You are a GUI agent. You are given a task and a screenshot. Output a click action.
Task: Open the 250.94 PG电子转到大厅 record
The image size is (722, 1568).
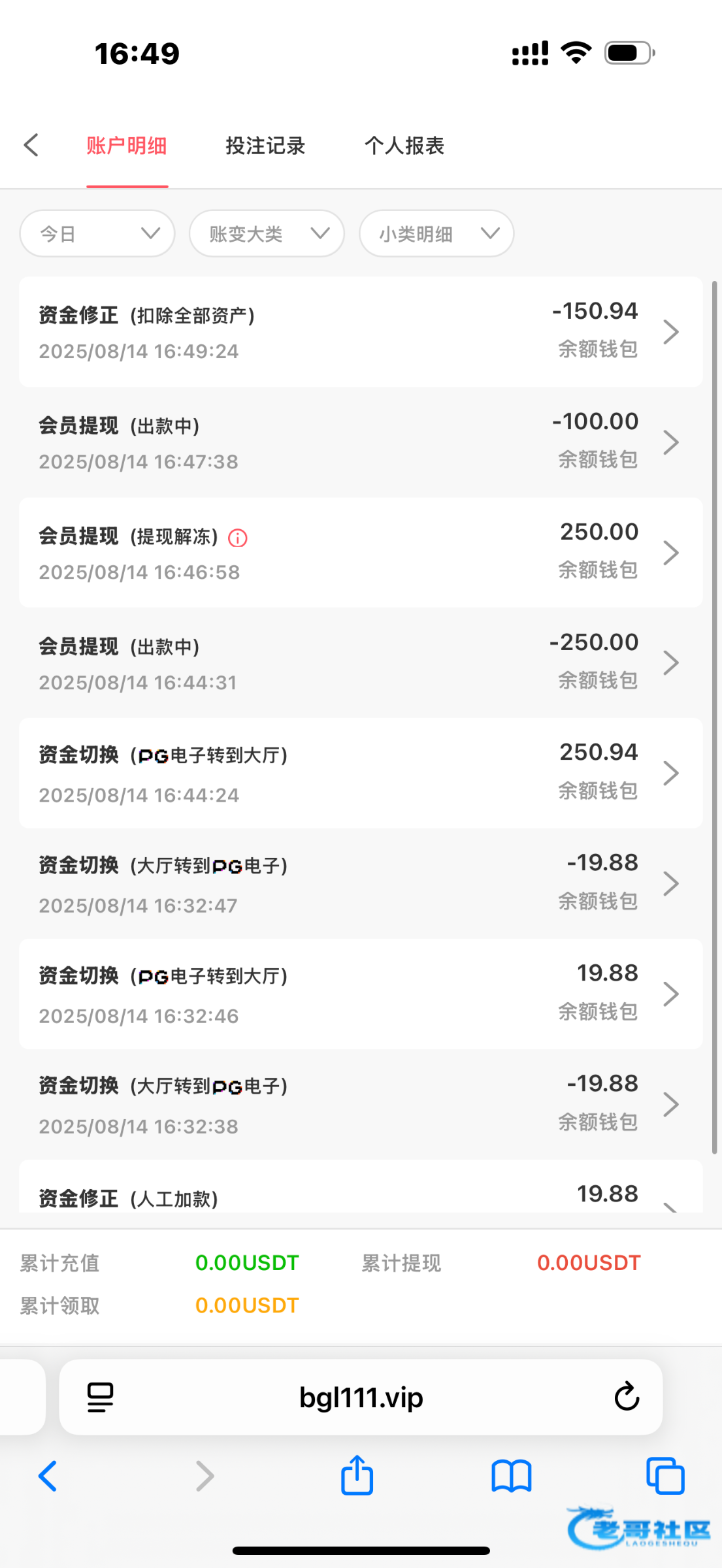click(361, 774)
